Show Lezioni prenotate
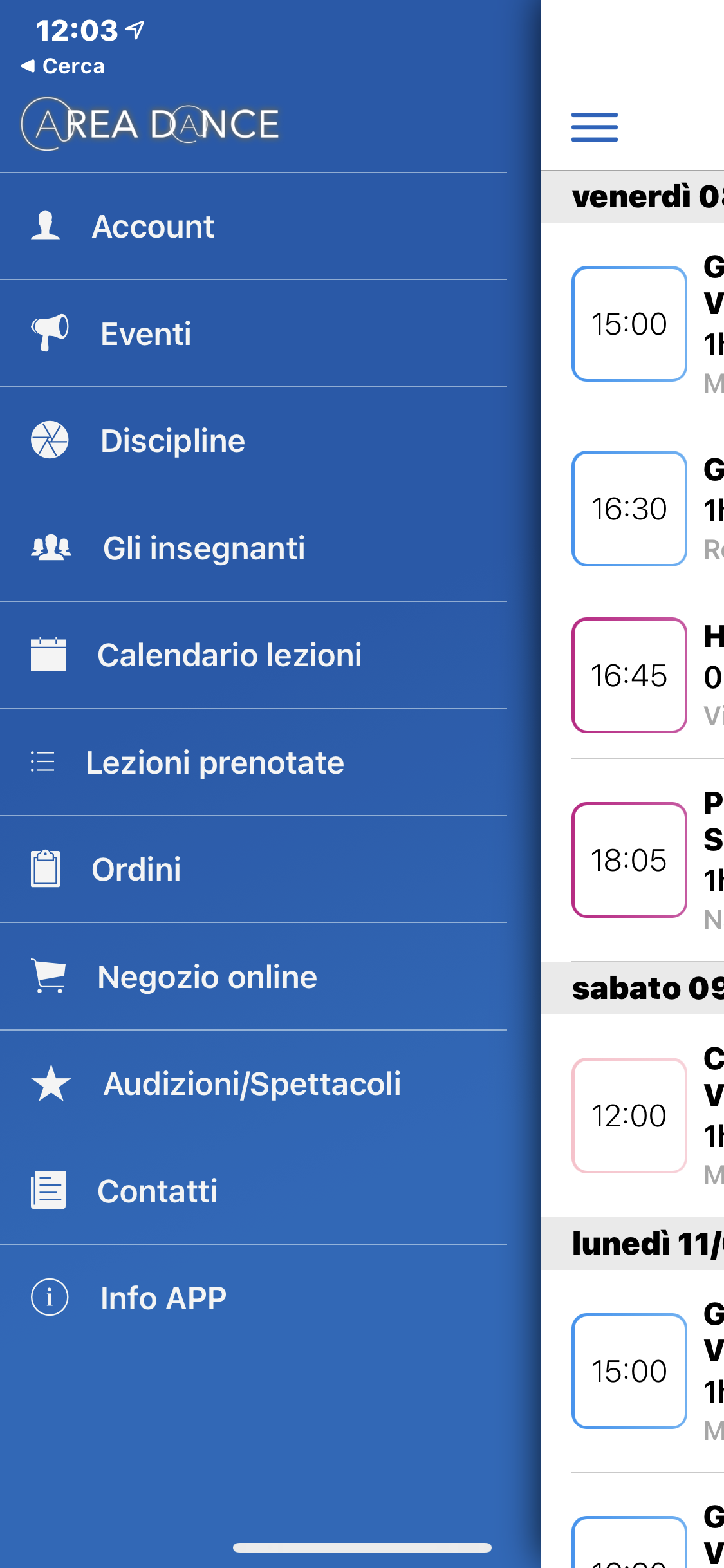 tap(254, 763)
